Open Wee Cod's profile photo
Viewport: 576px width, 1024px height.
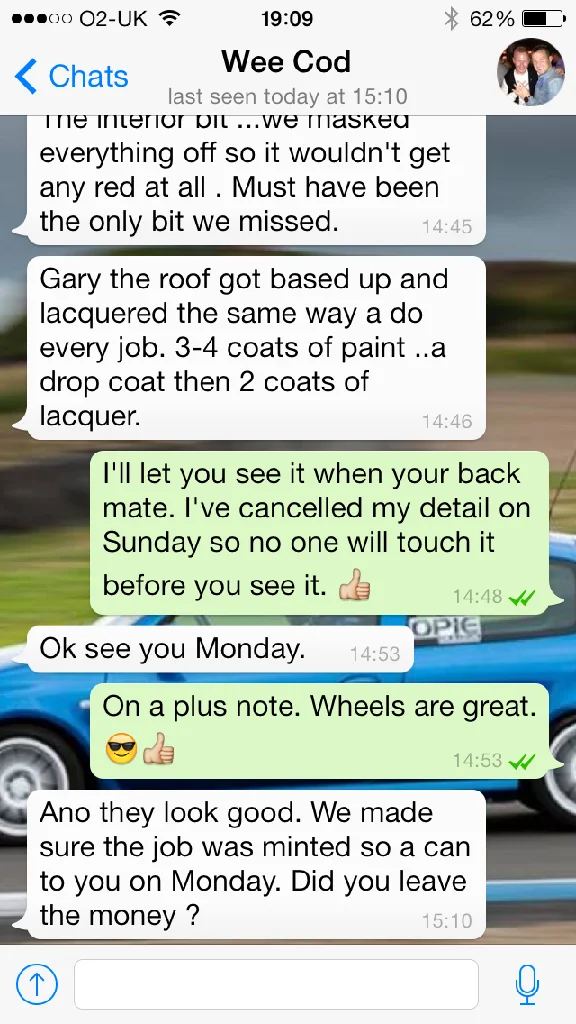tap(530, 73)
